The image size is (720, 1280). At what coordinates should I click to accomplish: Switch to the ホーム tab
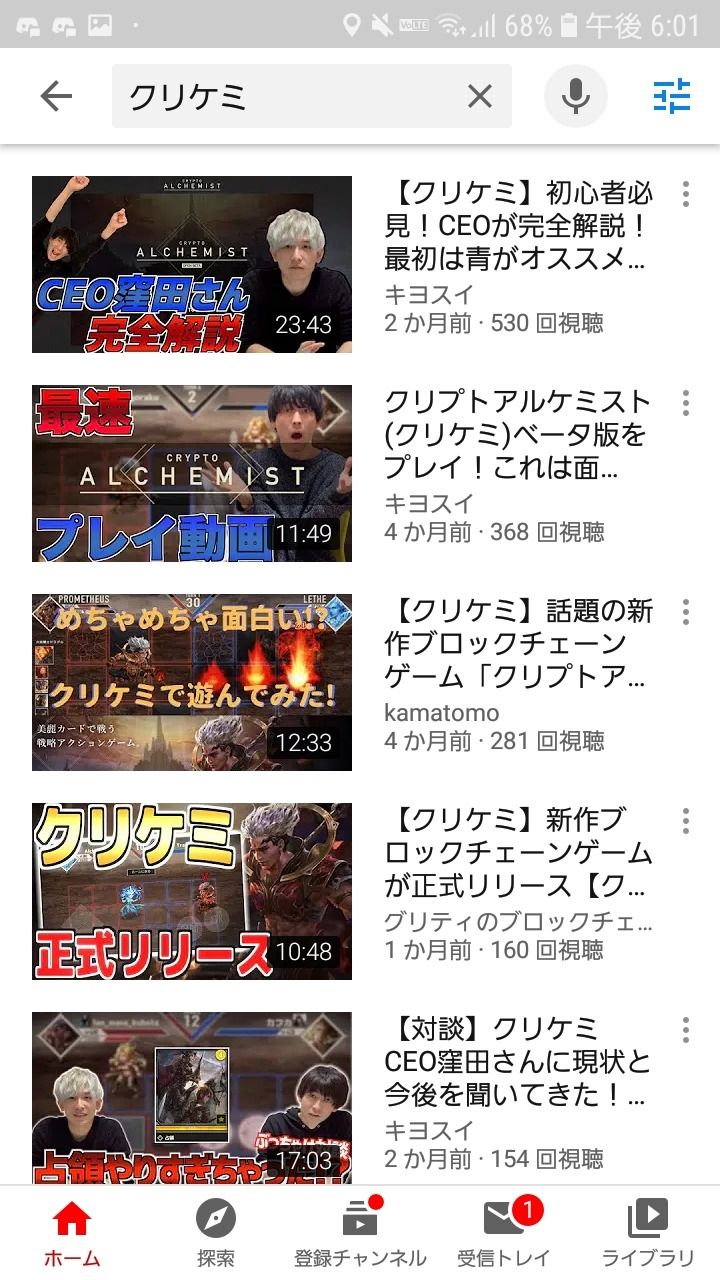pyautogui.click(x=72, y=1232)
